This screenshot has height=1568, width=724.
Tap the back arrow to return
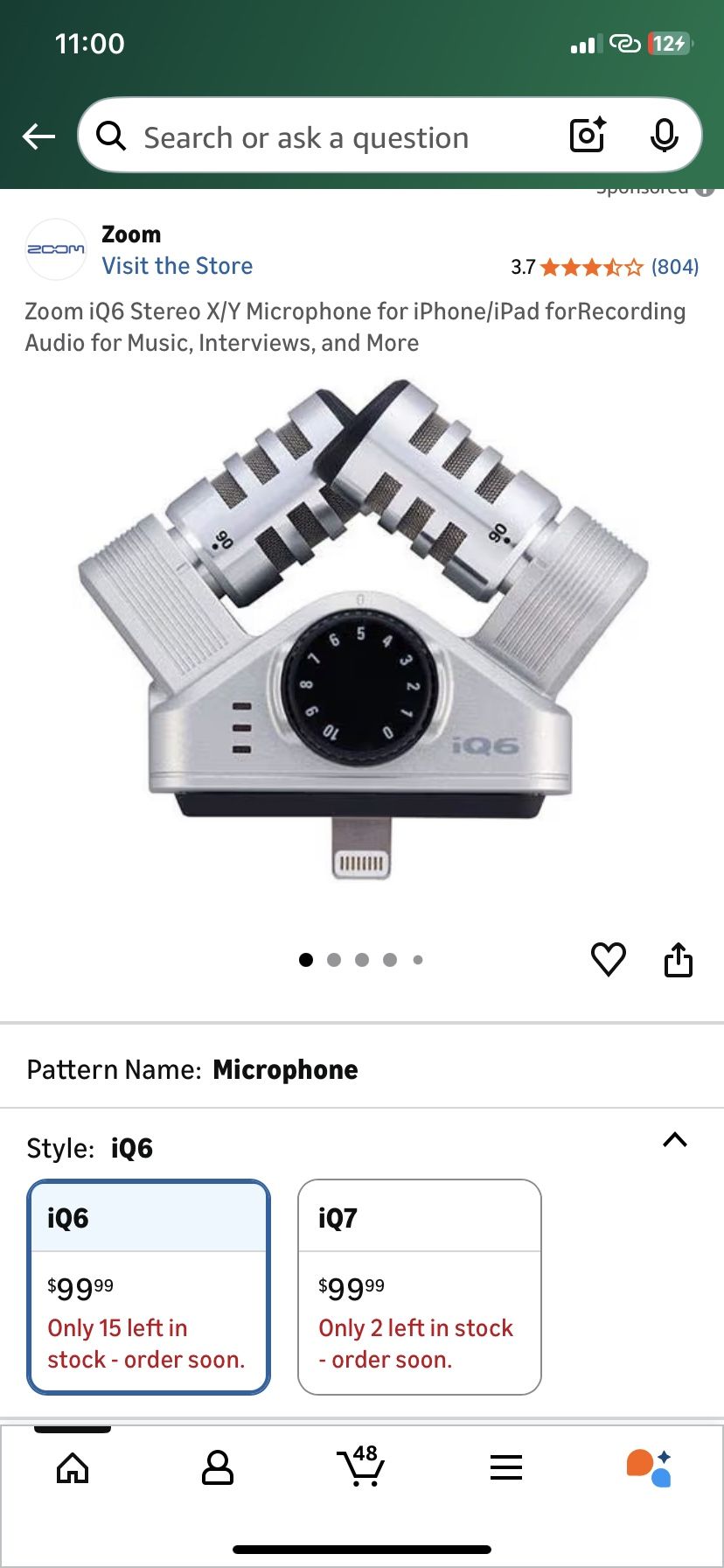coord(38,136)
